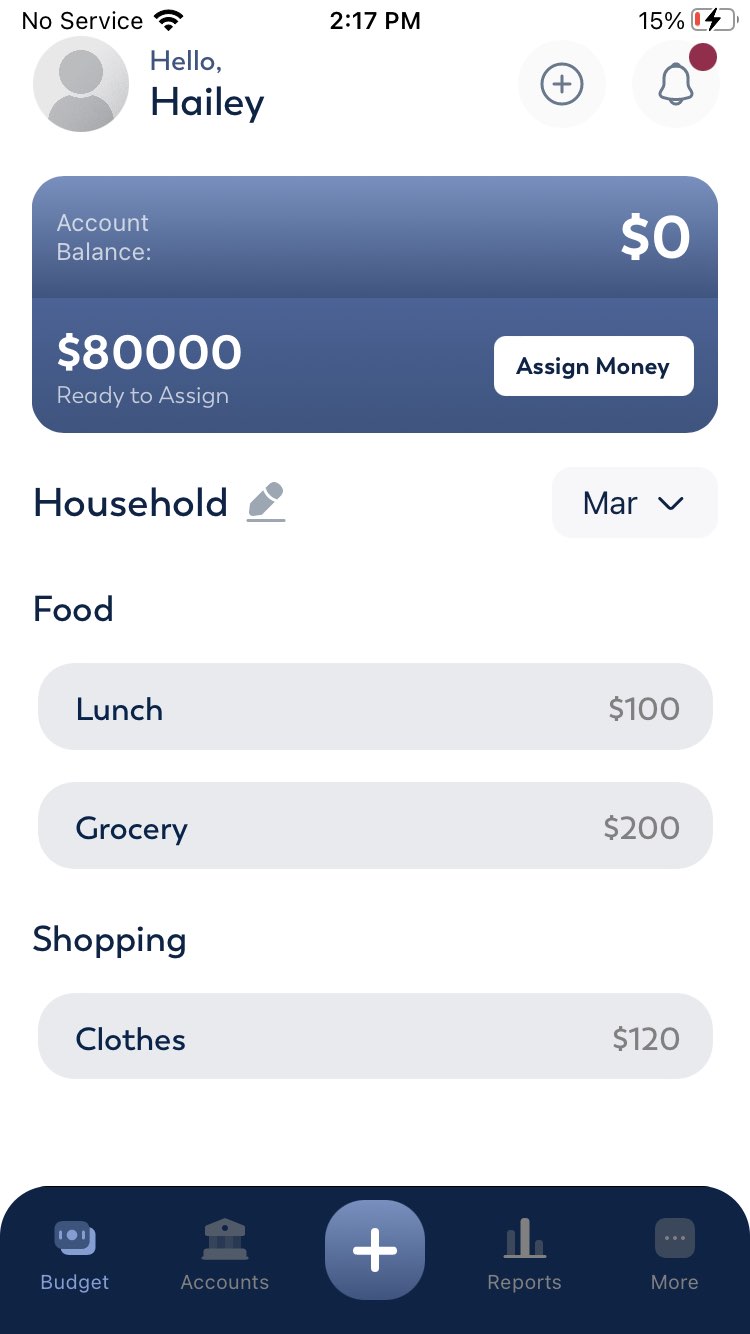Switch to the Budget tab

click(x=75, y=1256)
